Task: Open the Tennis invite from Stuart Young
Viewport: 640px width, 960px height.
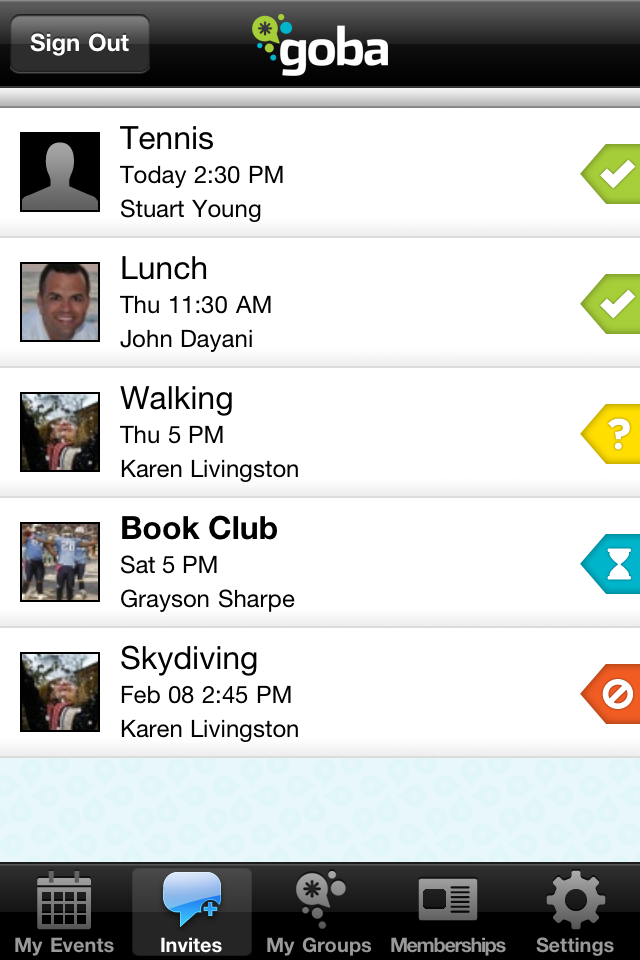Action: click(x=300, y=173)
